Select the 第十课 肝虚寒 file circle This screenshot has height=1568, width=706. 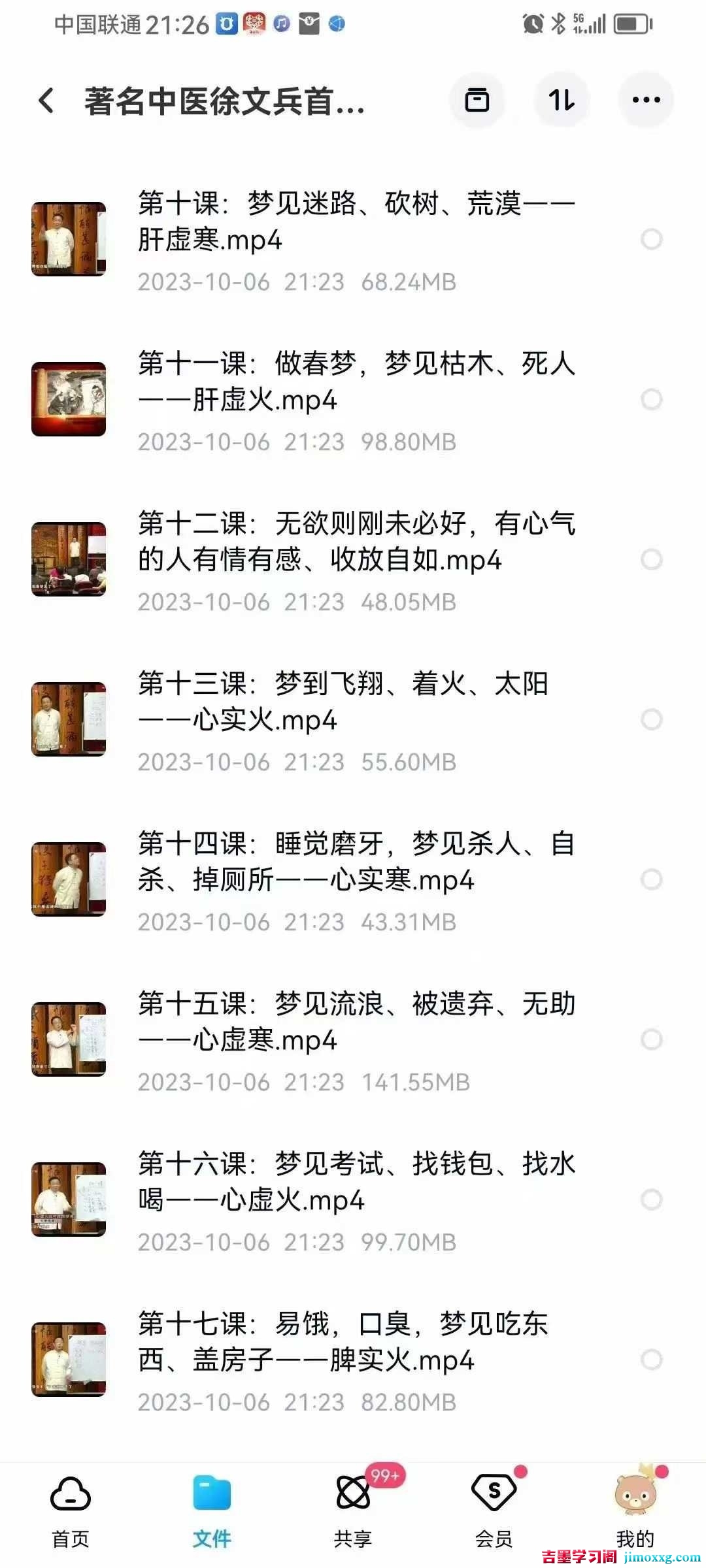pos(651,239)
